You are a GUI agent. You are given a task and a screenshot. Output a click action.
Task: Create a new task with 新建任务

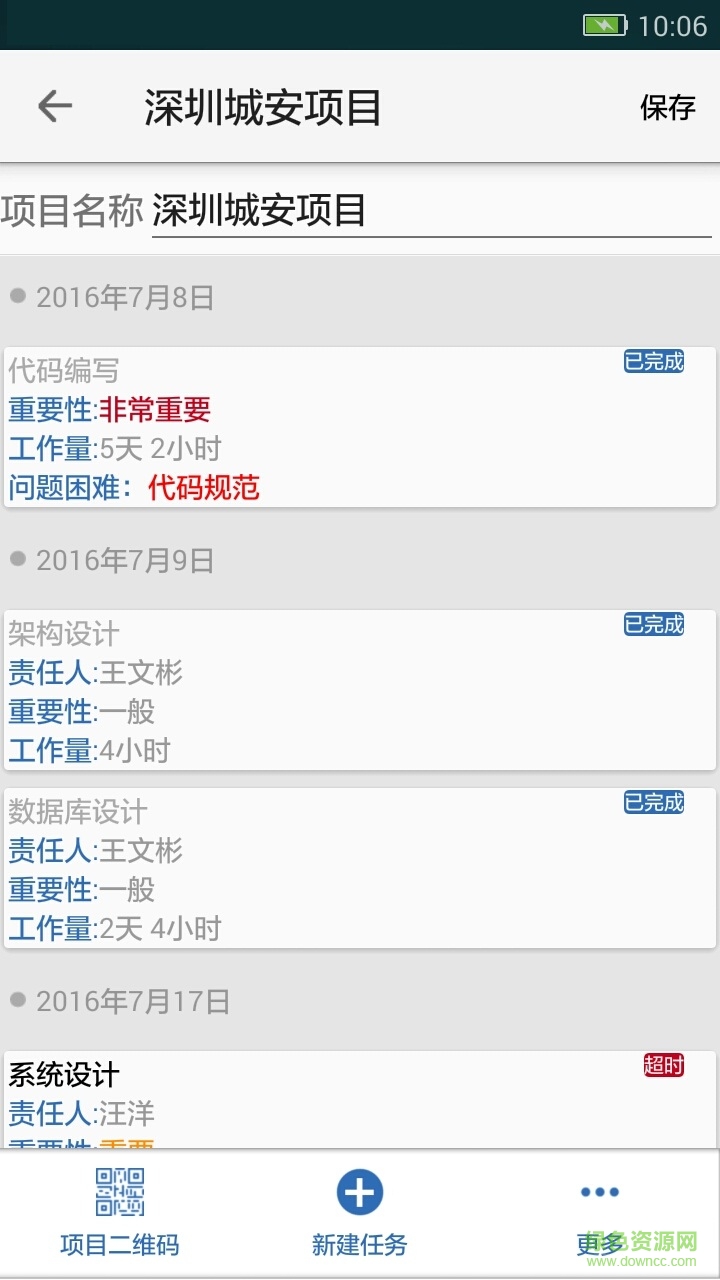pos(360,1212)
